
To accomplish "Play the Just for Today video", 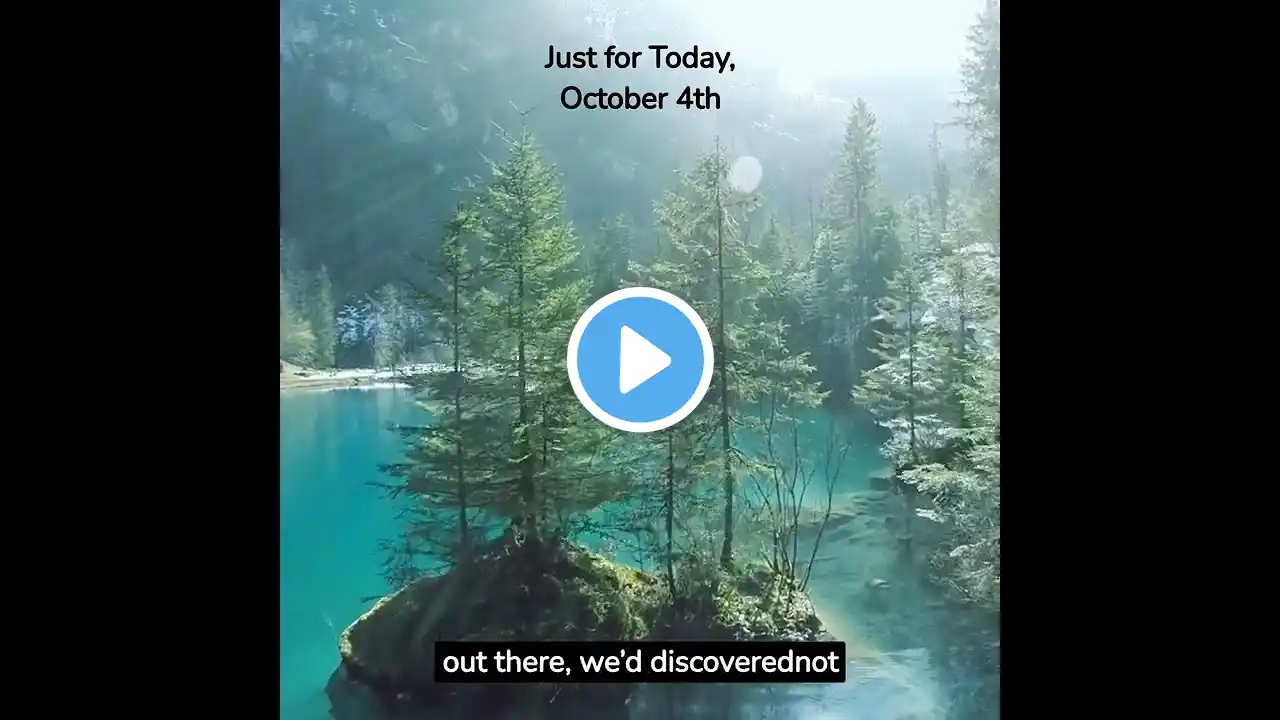I will (x=640, y=360).
